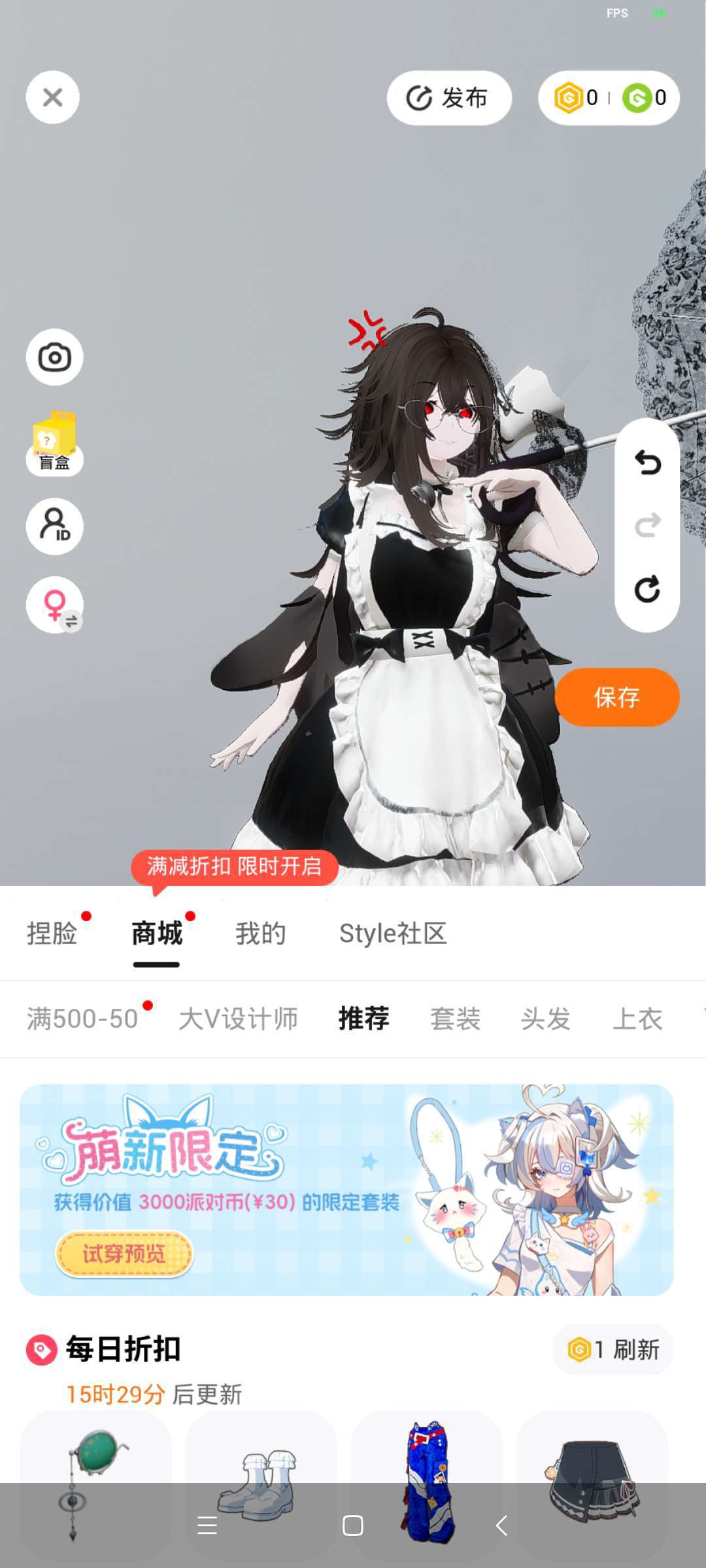Screen dimensions: 706x1568
Task: Undo the last outfit change
Action: (x=647, y=463)
